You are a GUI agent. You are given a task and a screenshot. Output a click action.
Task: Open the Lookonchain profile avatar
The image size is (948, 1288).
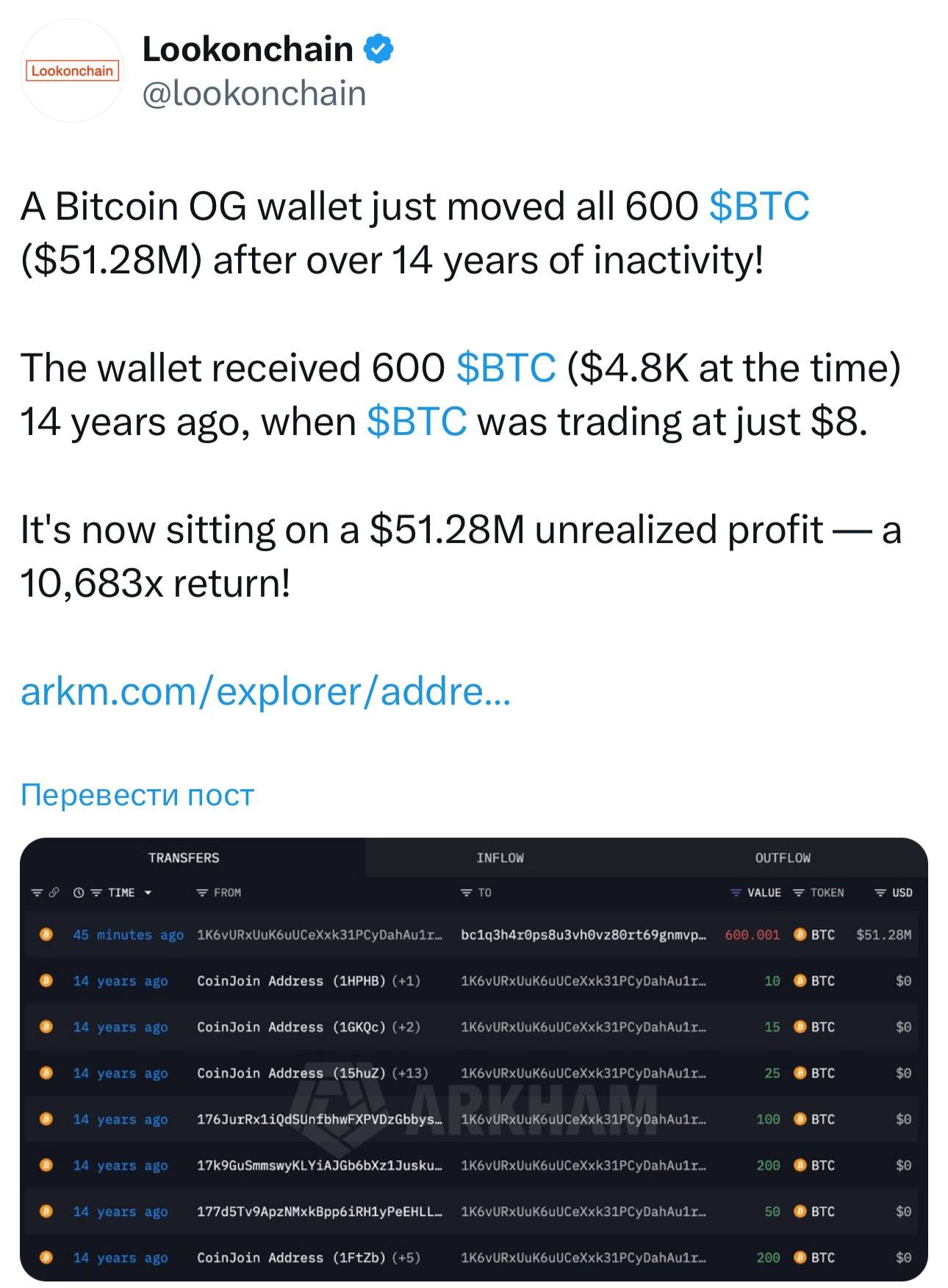72,71
